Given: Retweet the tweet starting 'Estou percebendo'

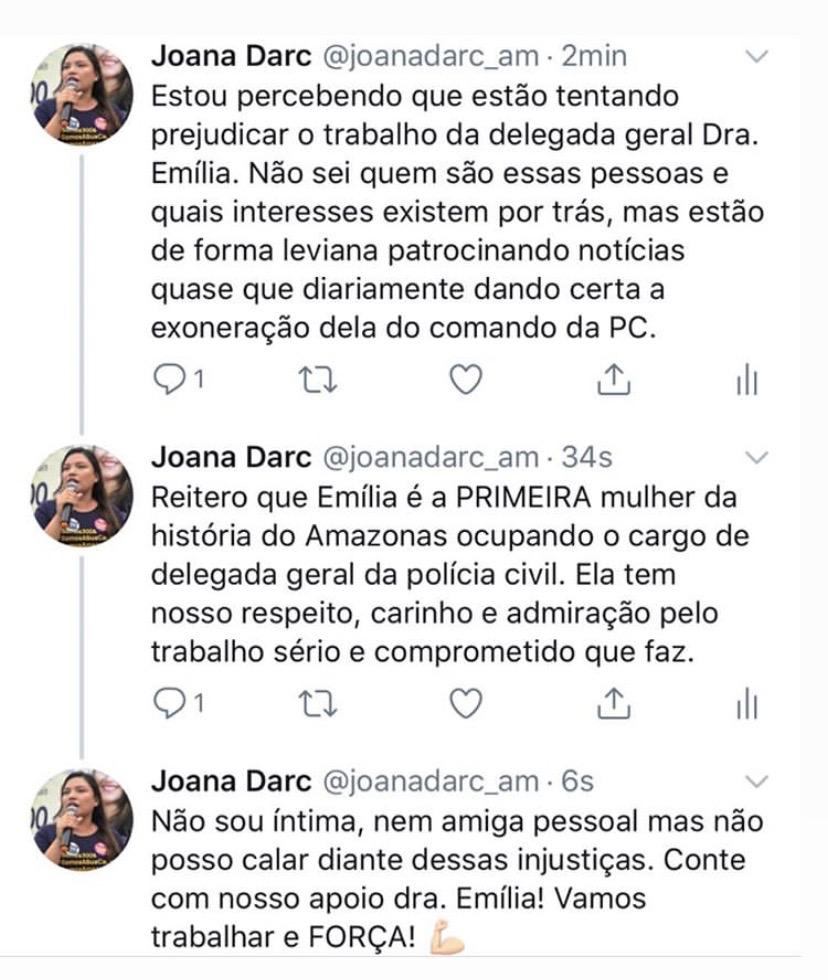Looking at the screenshot, I should click(318, 380).
